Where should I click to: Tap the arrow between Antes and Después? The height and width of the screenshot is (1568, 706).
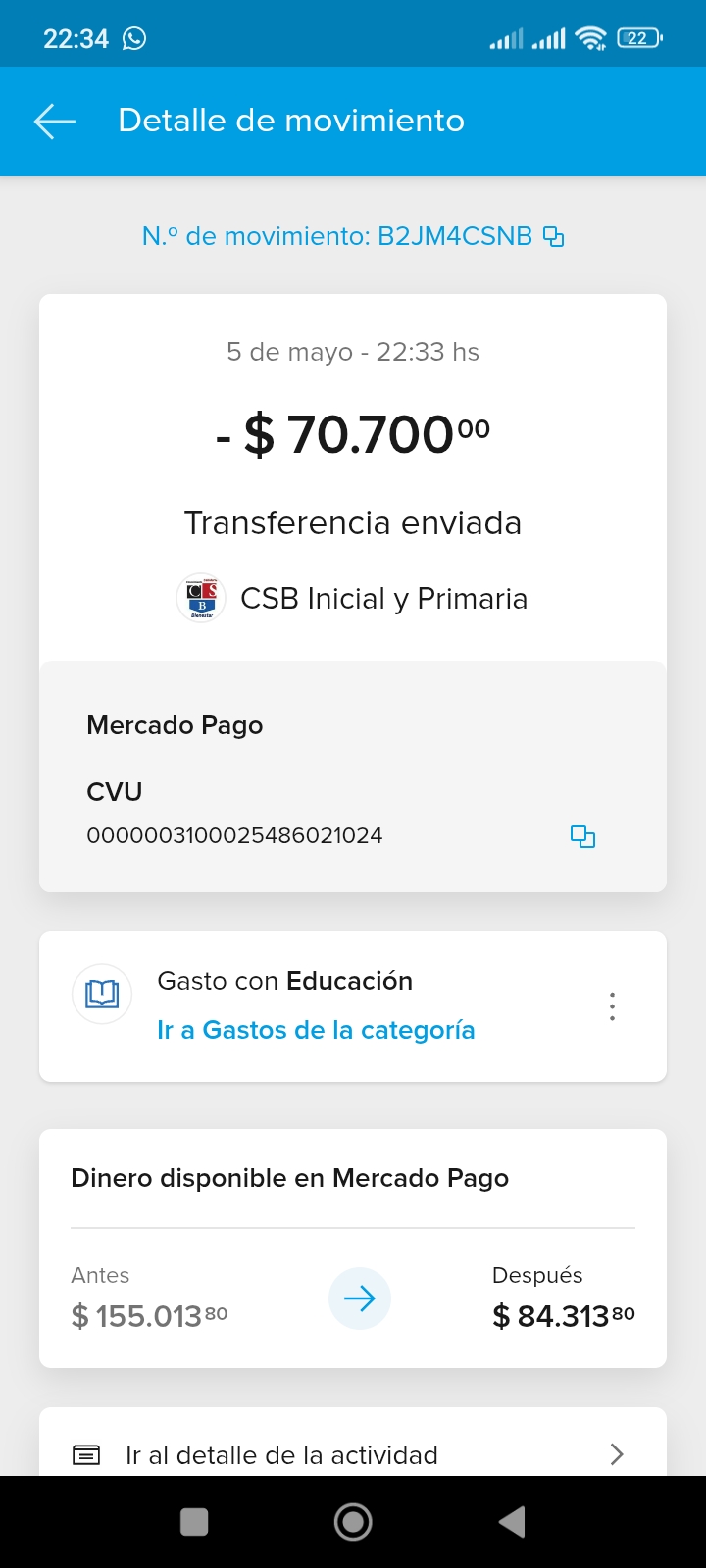pyautogui.click(x=359, y=1298)
